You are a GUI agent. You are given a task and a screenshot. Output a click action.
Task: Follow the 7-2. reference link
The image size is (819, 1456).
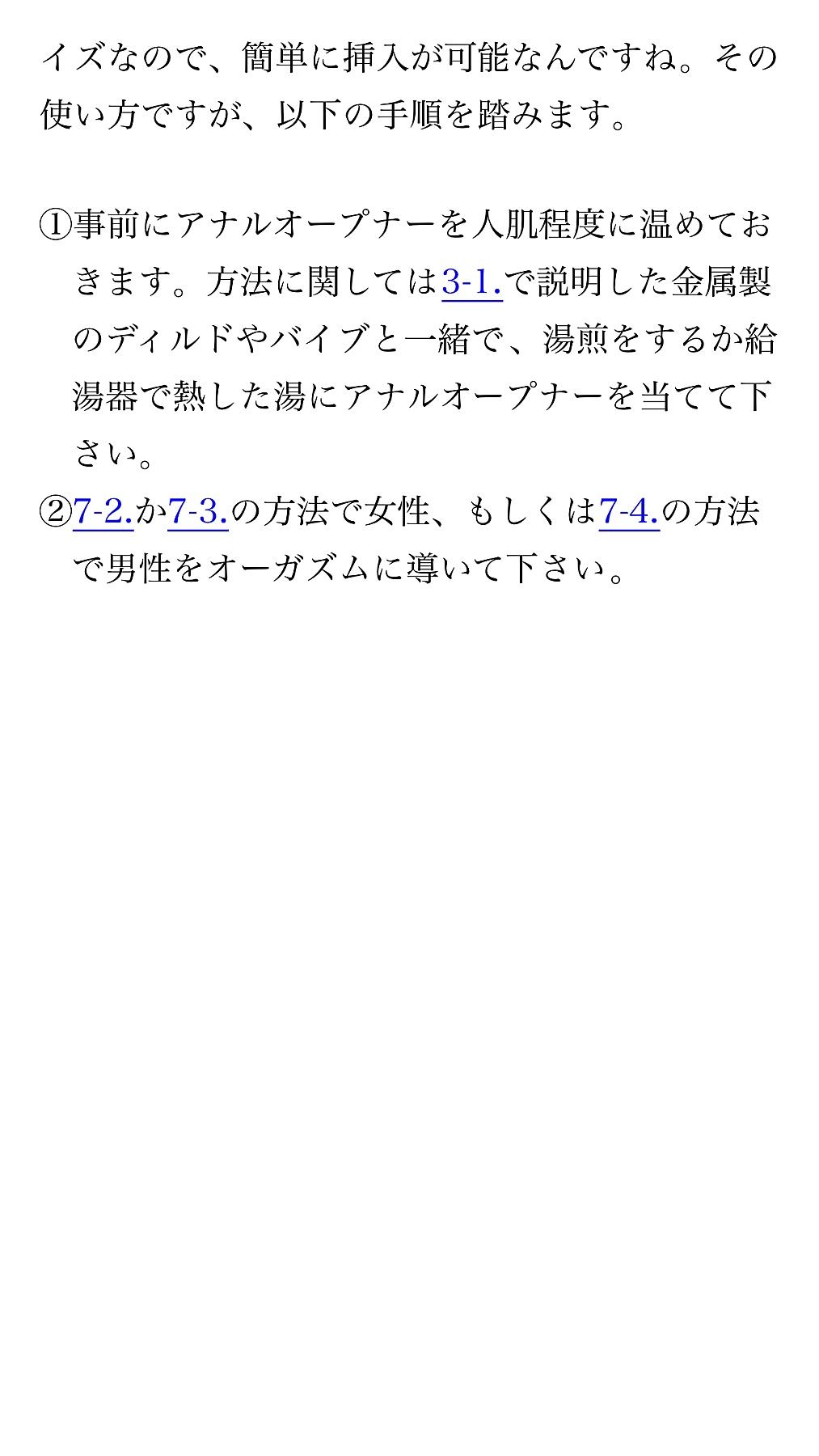pyautogui.click(x=103, y=512)
